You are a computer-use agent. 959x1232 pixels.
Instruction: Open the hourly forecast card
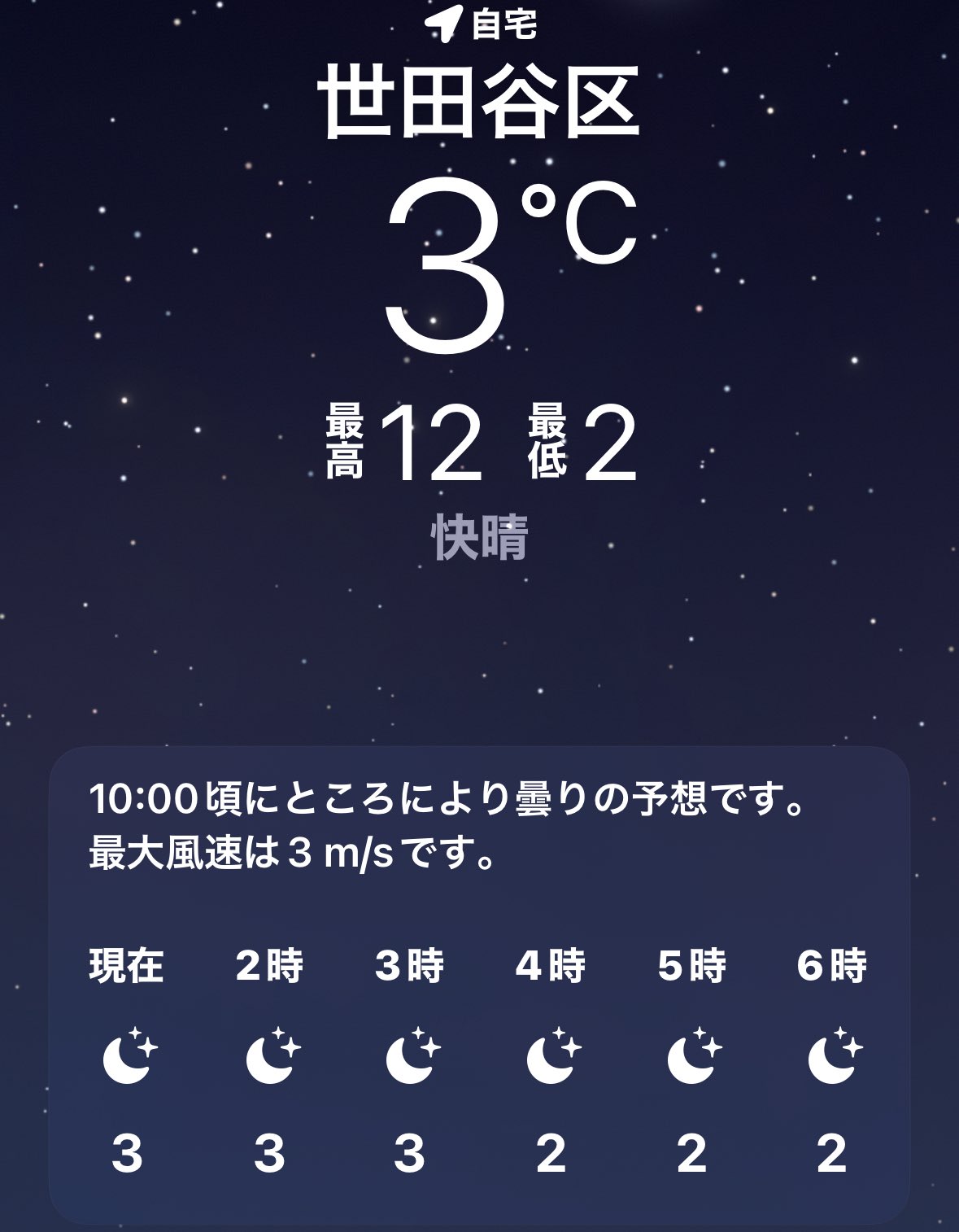[x=478, y=985]
